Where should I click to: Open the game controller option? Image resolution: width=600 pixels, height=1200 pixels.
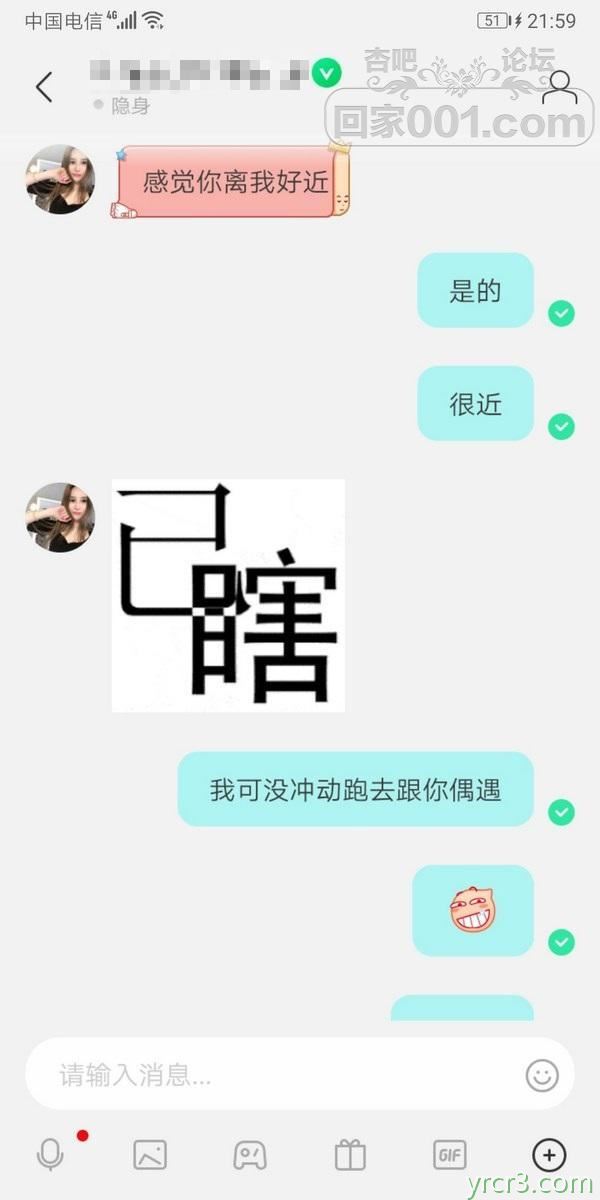tap(250, 1155)
